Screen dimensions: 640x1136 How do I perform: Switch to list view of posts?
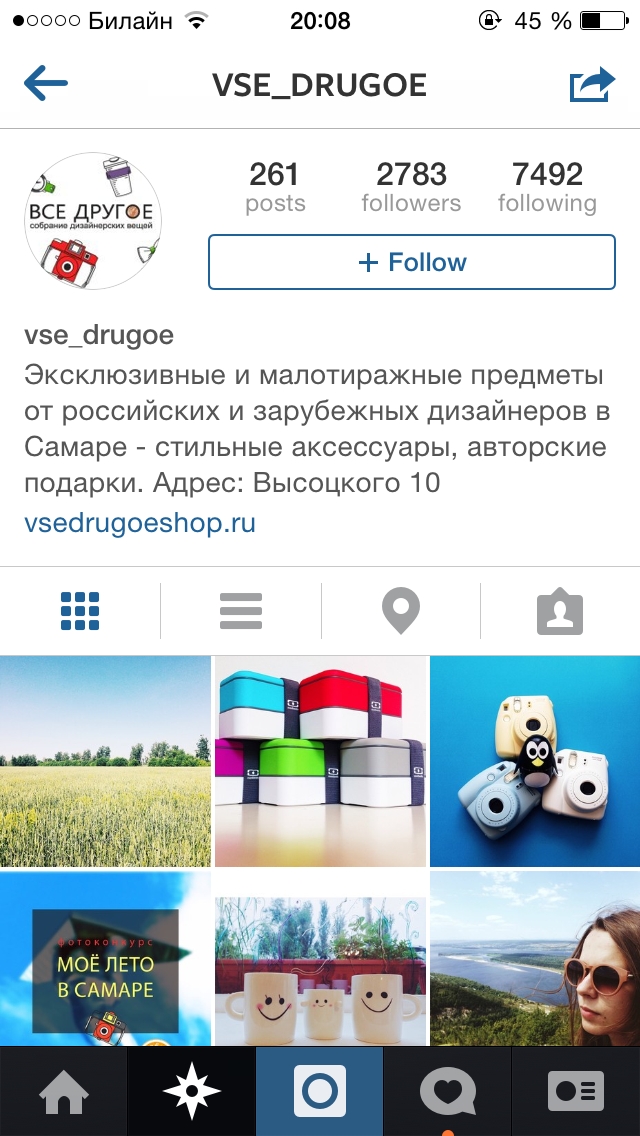point(240,610)
